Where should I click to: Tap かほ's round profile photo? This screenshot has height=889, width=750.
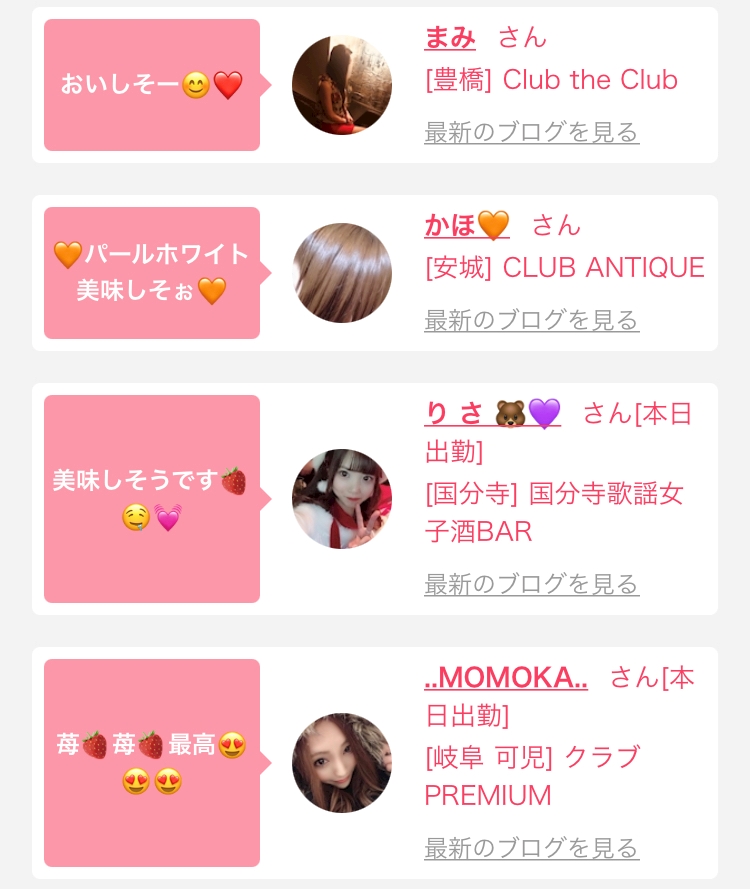342,273
